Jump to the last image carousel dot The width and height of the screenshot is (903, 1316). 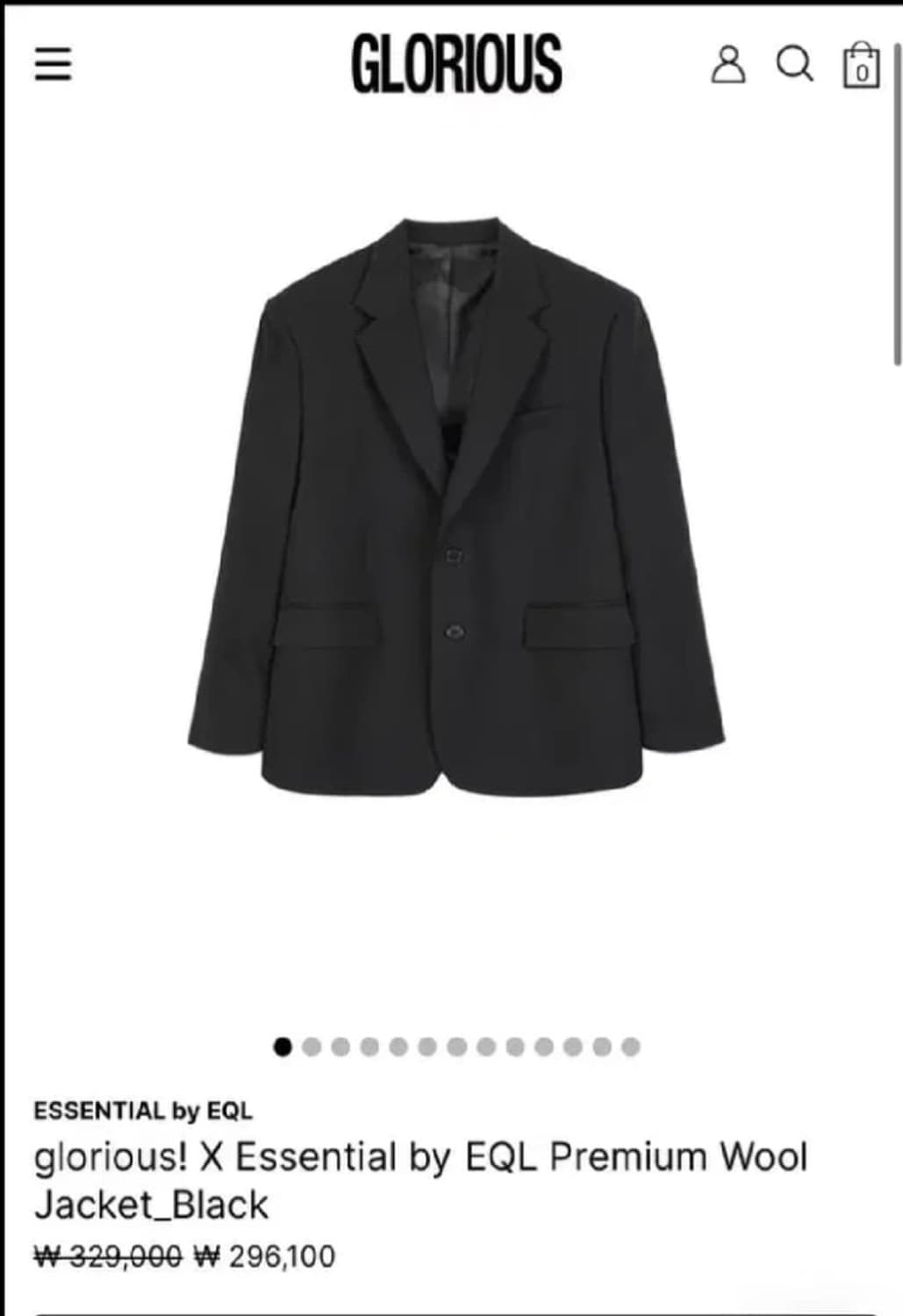pos(630,1047)
